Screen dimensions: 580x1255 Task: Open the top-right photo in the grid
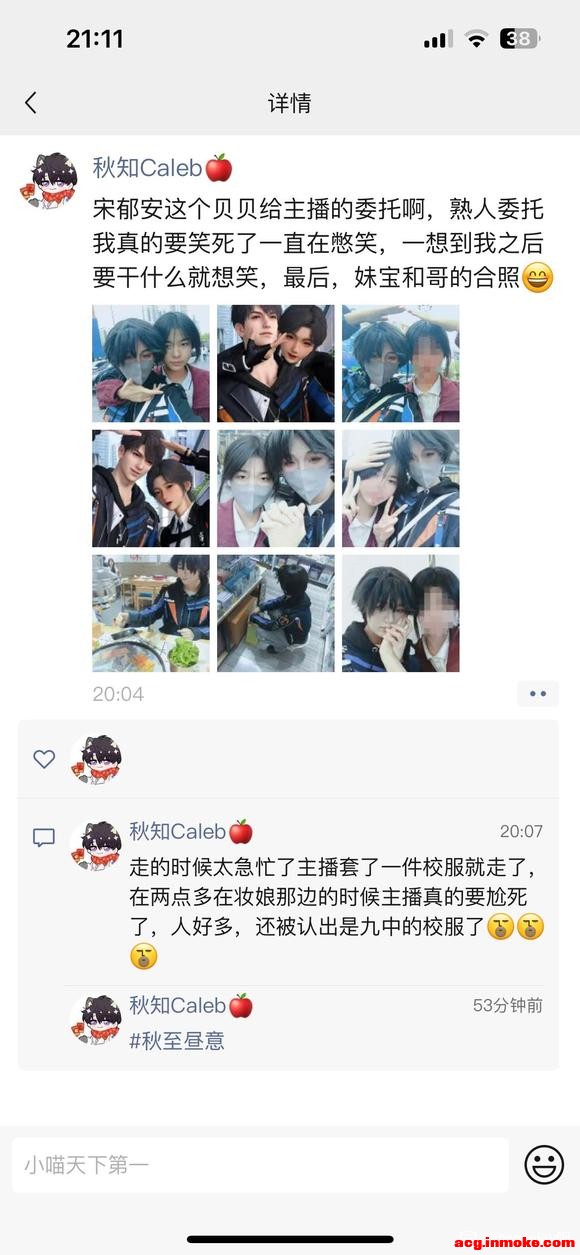(x=401, y=363)
